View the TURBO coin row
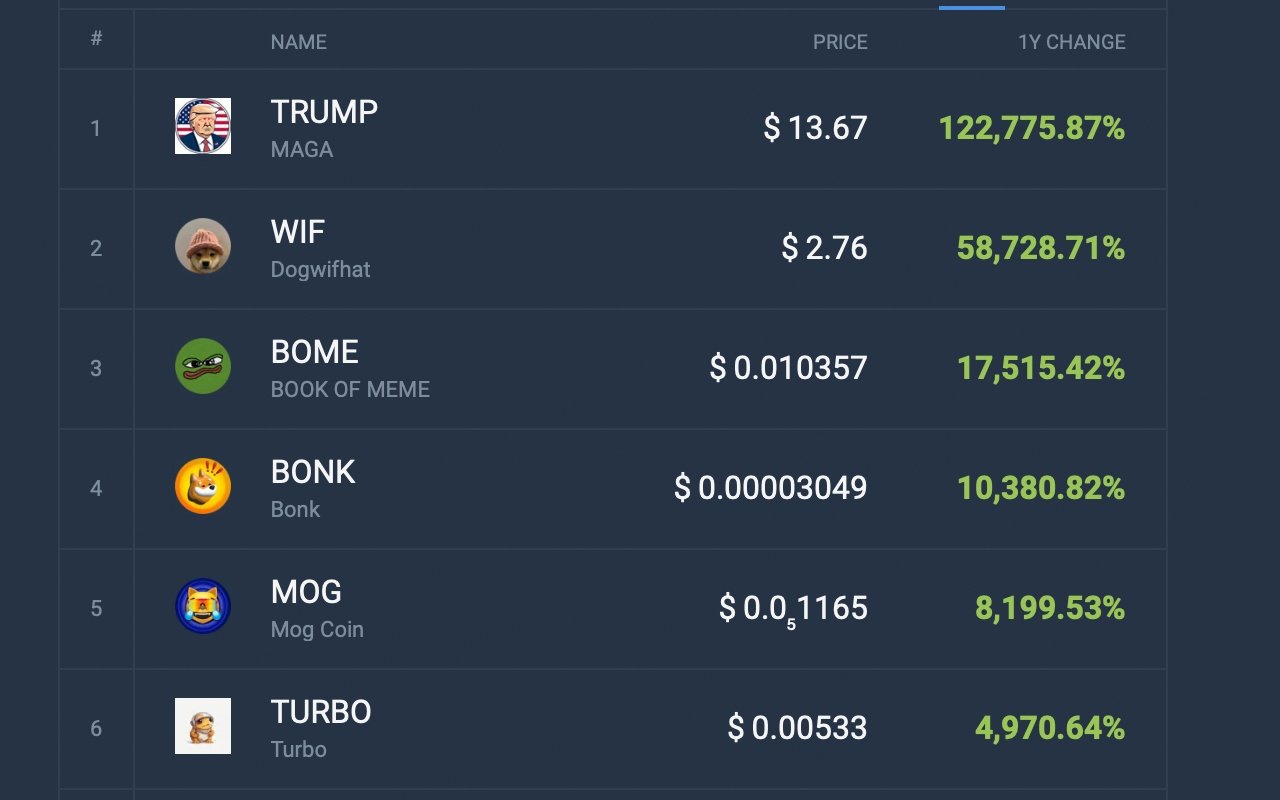The image size is (1280, 800). tap(321, 712)
